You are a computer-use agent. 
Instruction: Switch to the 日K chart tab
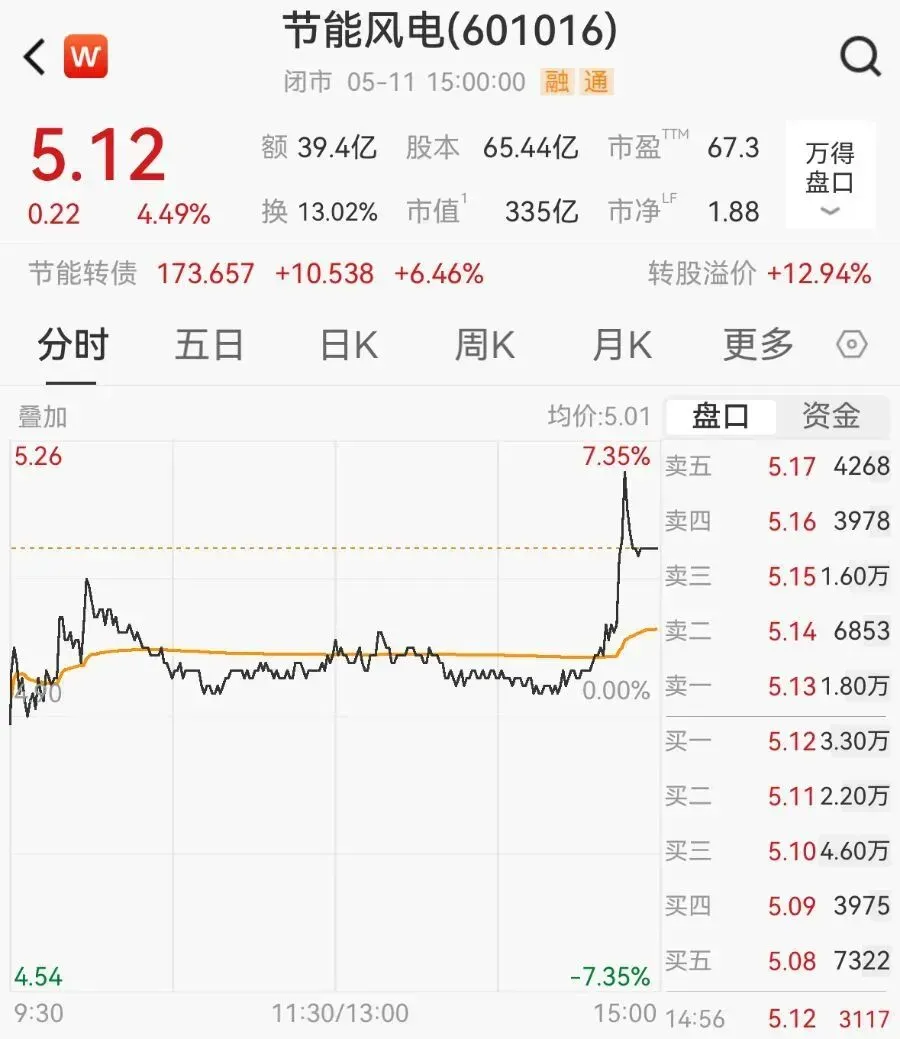pyautogui.click(x=349, y=345)
